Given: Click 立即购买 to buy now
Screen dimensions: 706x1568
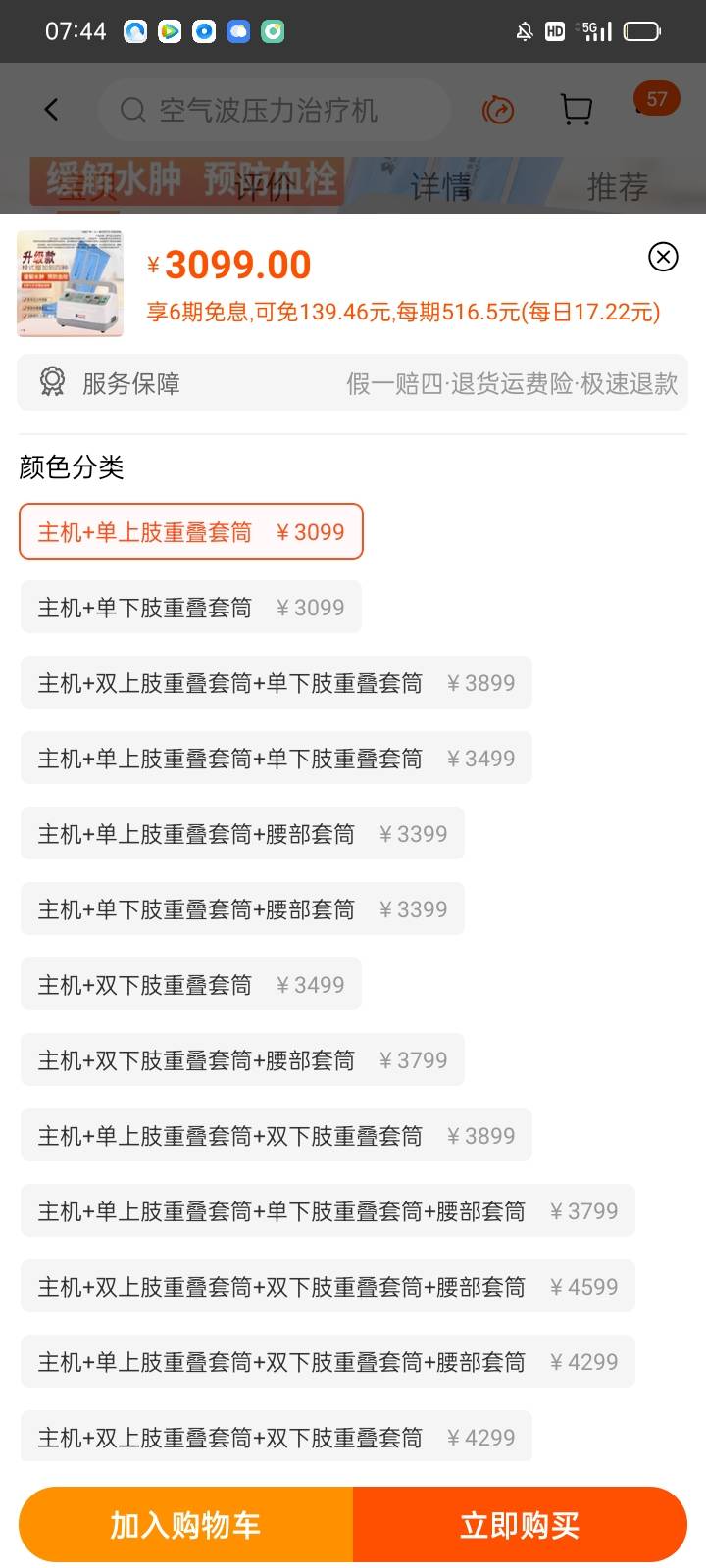Looking at the screenshot, I should [x=520, y=1524].
